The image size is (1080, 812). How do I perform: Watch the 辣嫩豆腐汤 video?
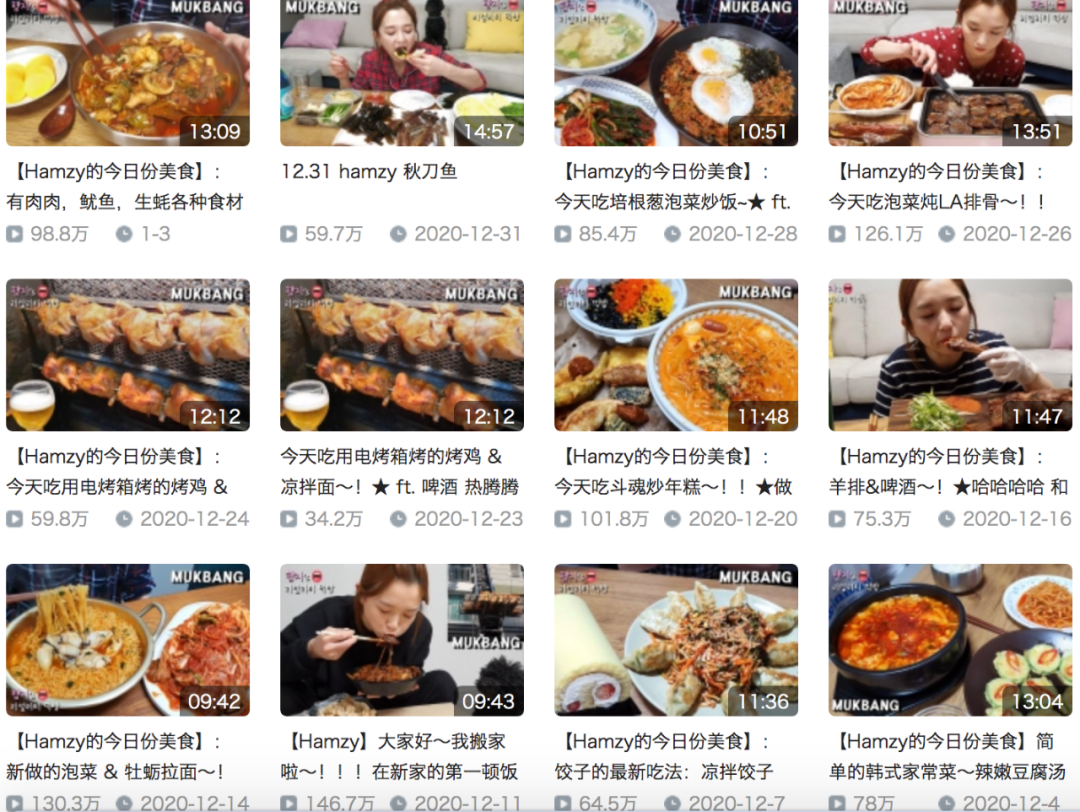tap(950, 640)
